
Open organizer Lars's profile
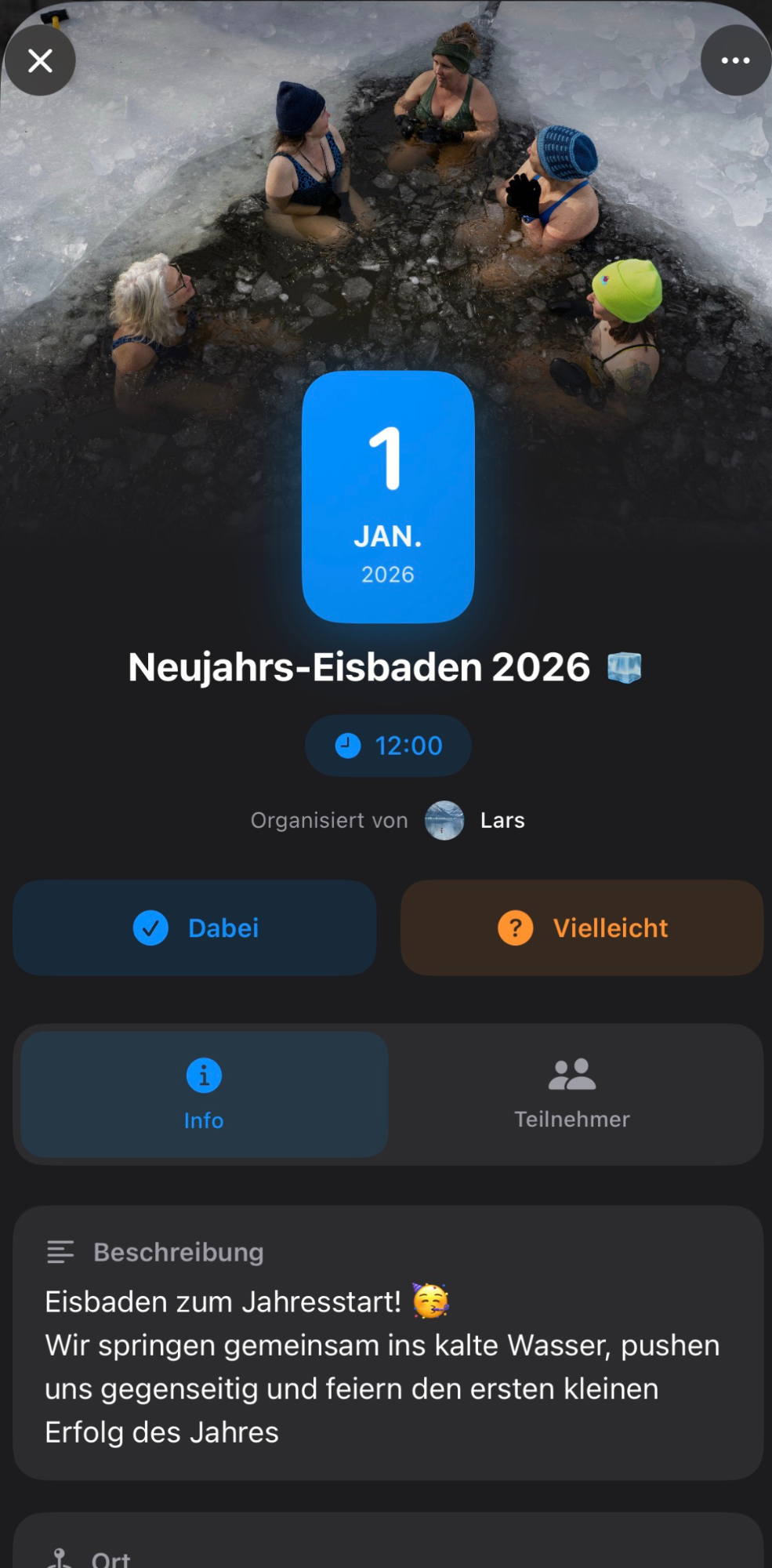pos(502,820)
